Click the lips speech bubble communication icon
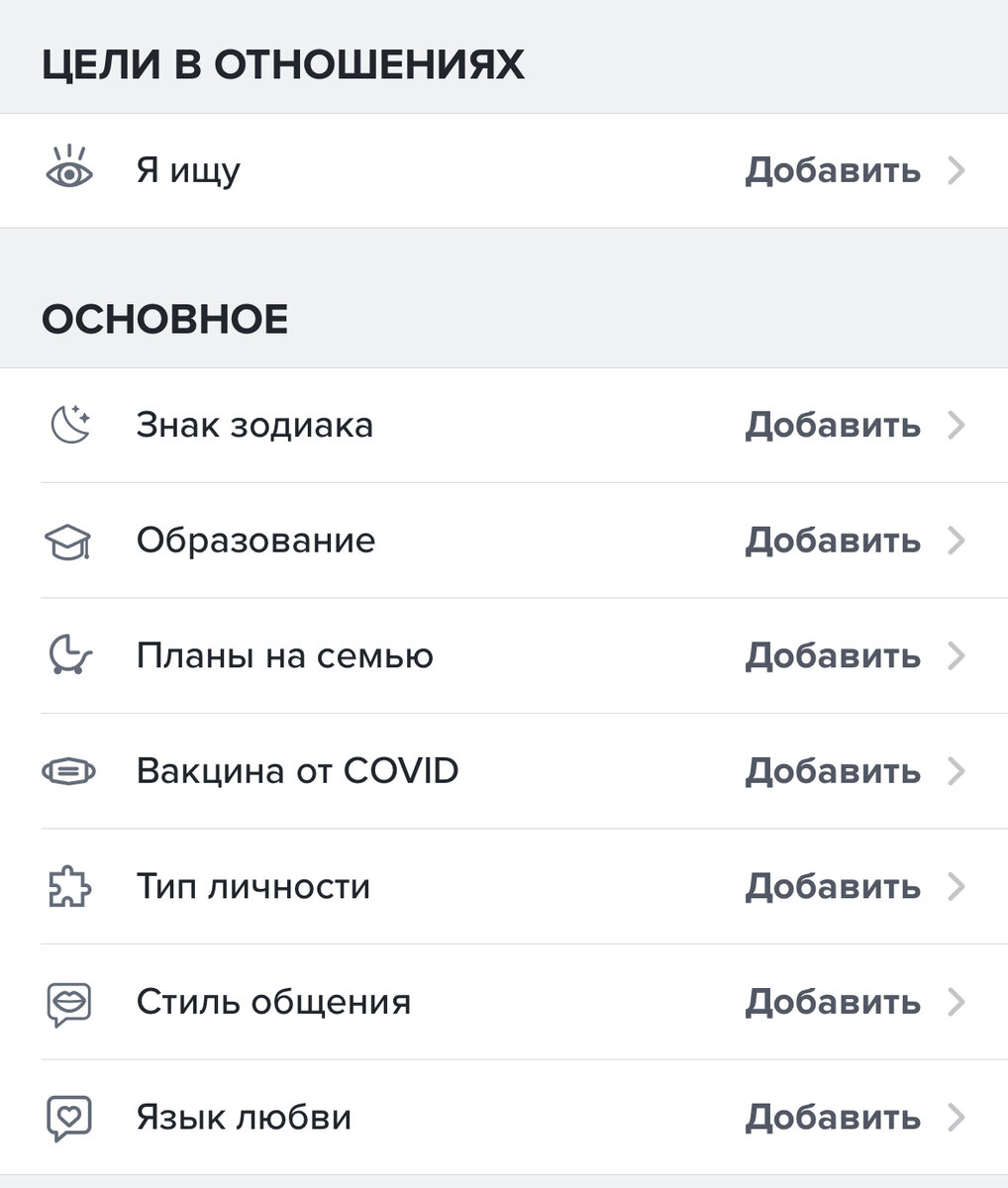 [68, 1001]
